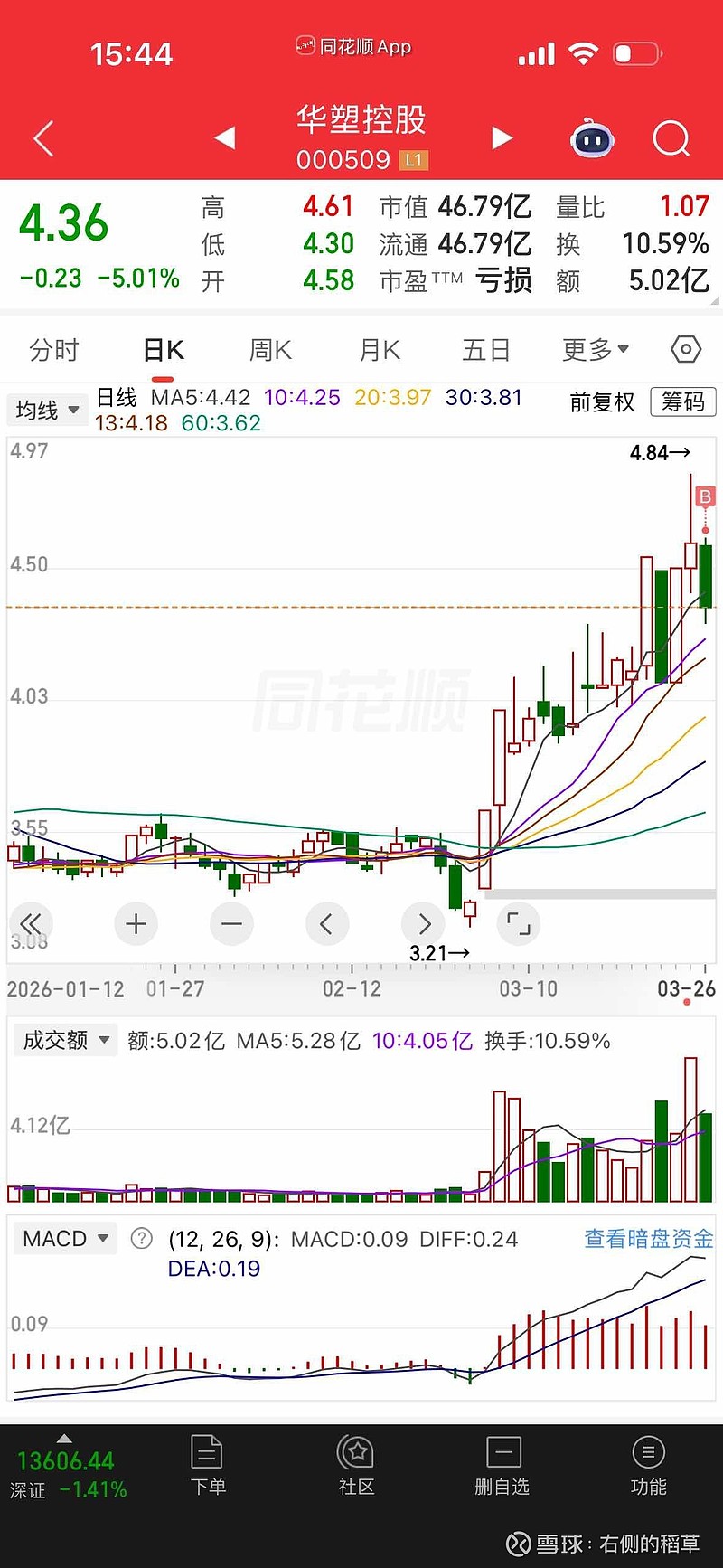Go back using the header arrow
Viewport: 723px width, 1568px height.
tap(43, 139)
